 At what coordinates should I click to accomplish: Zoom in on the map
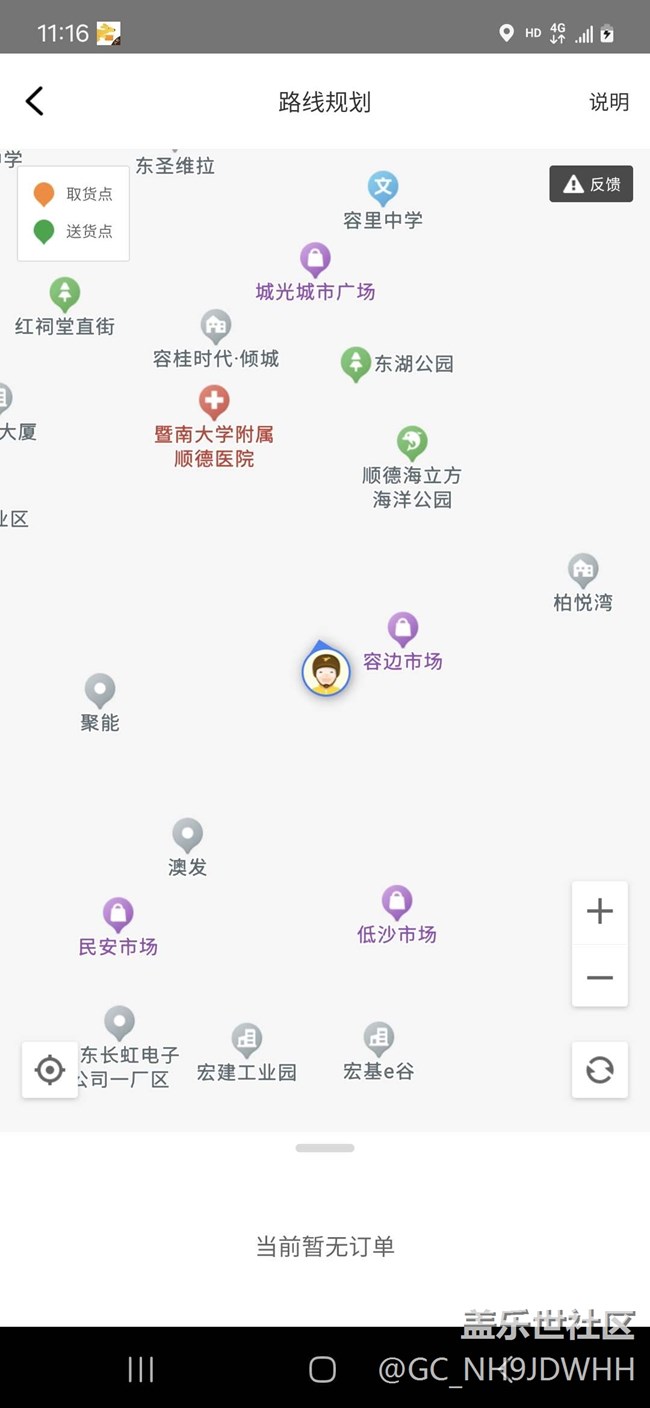pos(600,912)
